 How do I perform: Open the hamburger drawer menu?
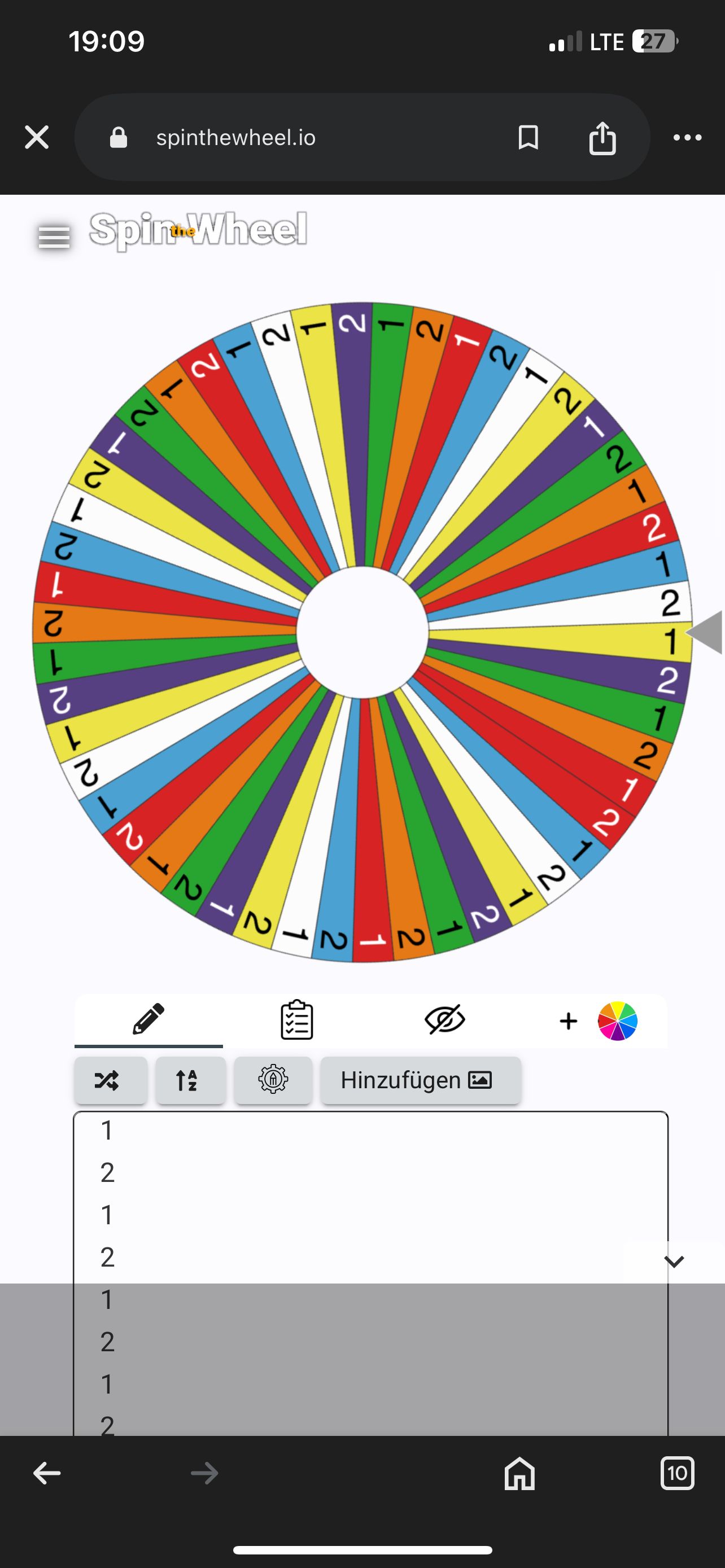(x=54, y=237)
